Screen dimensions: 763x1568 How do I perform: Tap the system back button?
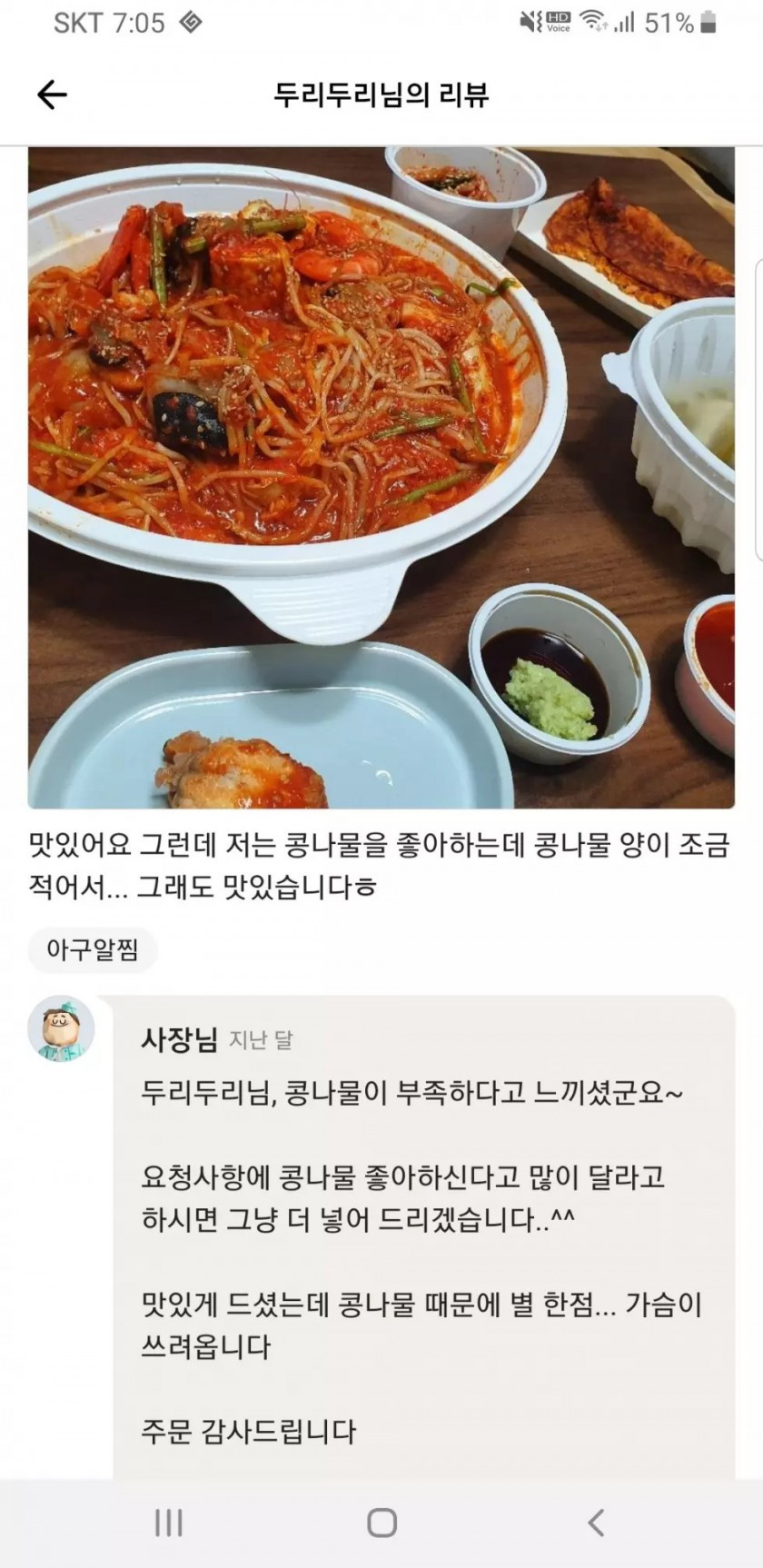click(595, 1523)
